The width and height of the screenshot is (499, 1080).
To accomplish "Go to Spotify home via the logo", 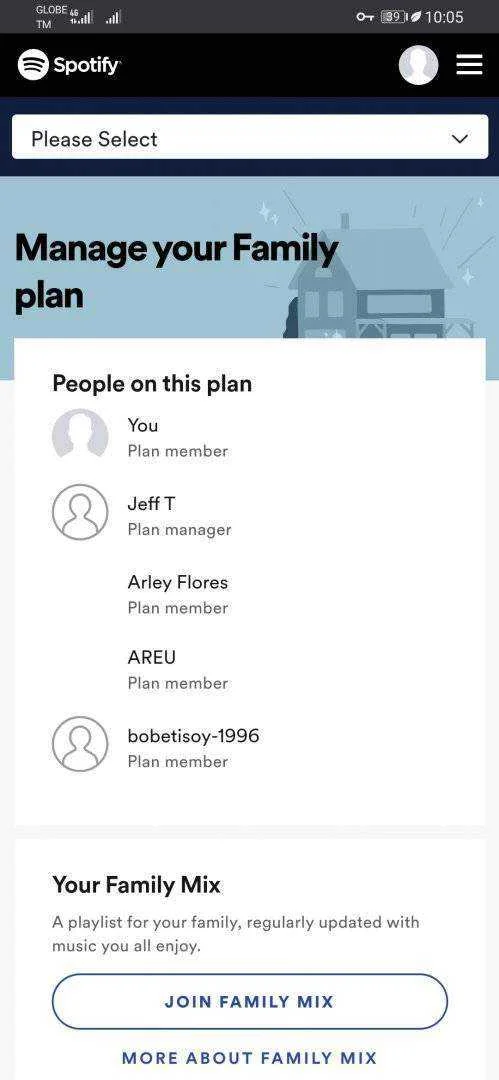I will tap(69, 65).
